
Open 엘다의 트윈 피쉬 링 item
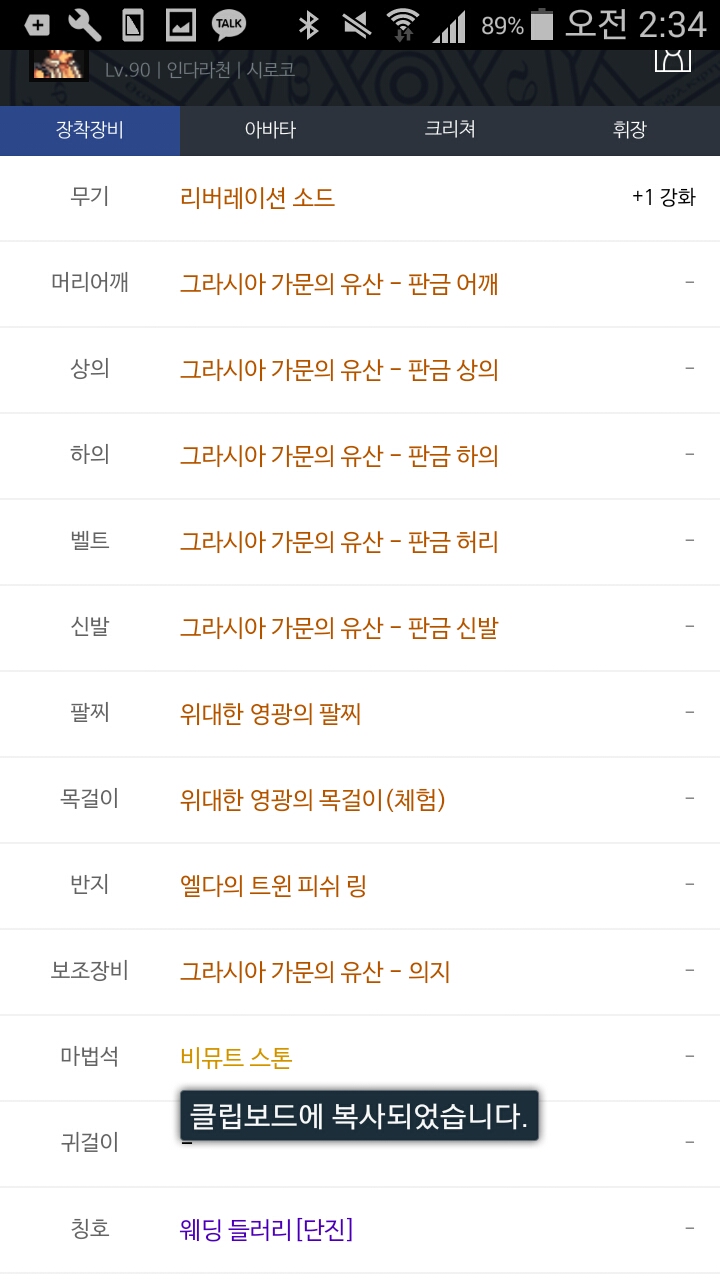click(x=273, y=886)
